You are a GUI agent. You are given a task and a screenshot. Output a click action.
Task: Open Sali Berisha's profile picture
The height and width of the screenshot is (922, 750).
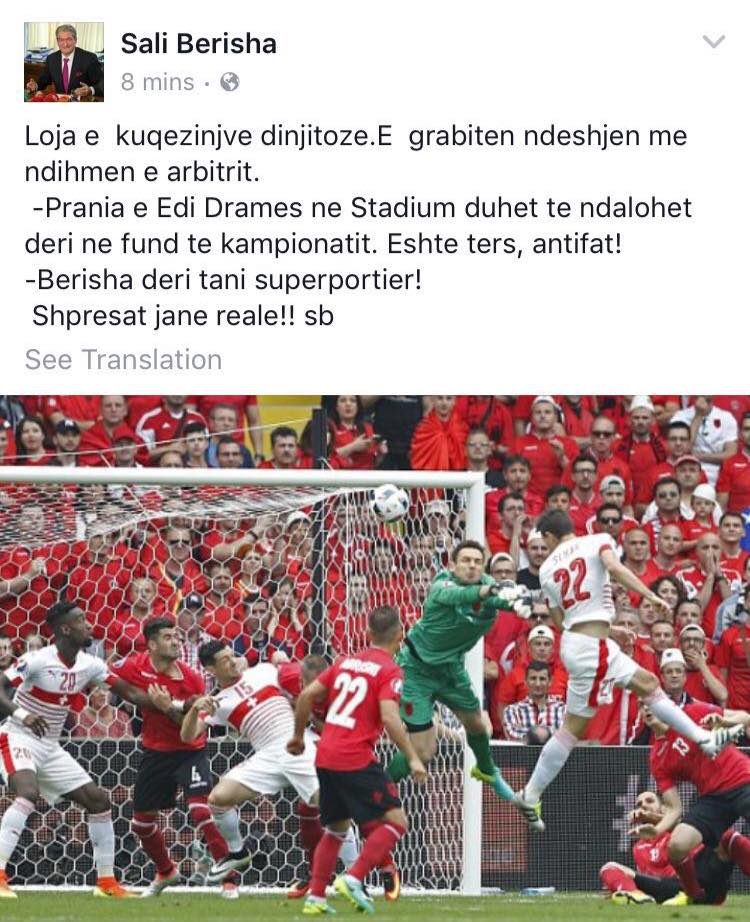click(x=64, y=62)
